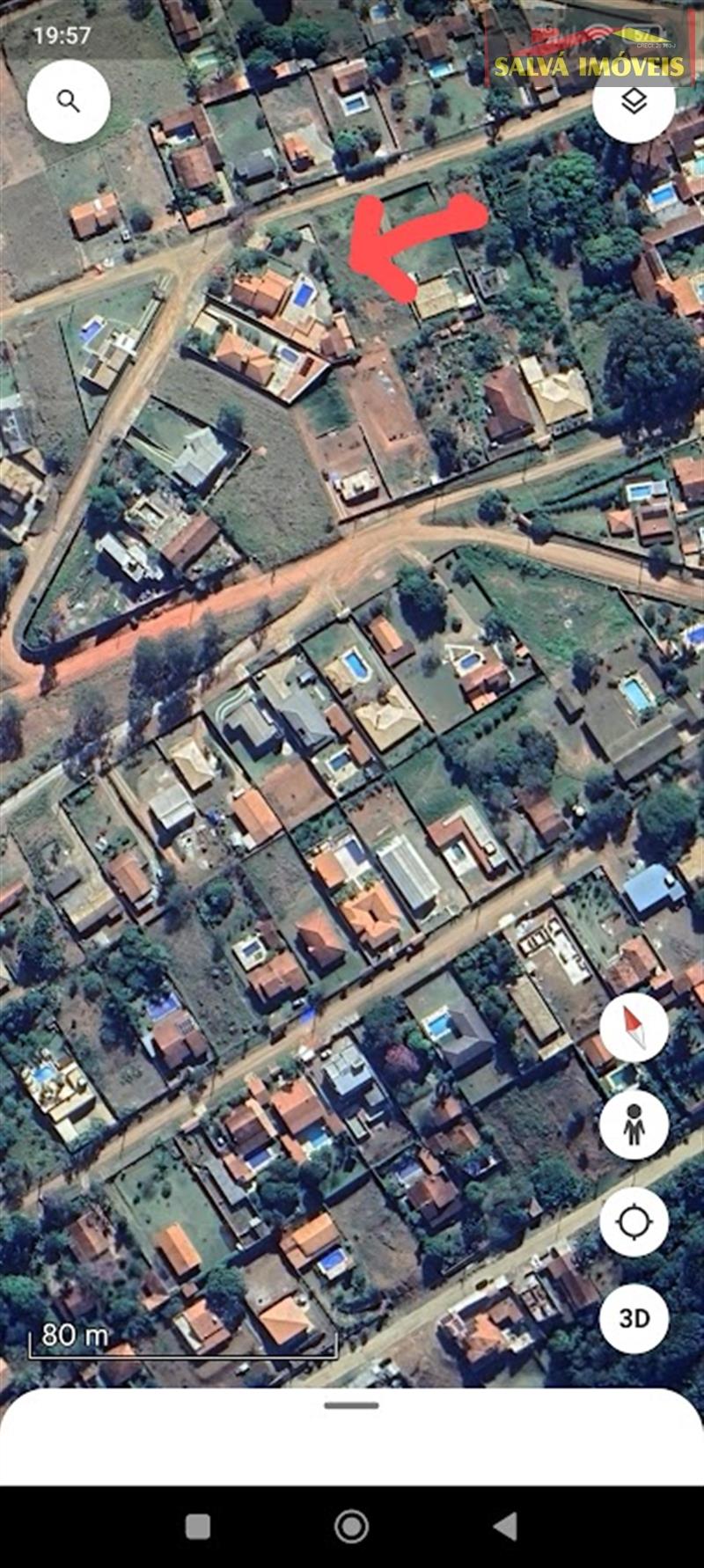This screenshot has width=704, height=1568.
Task: Tap the system home button
Action: tap(351, 1527)
